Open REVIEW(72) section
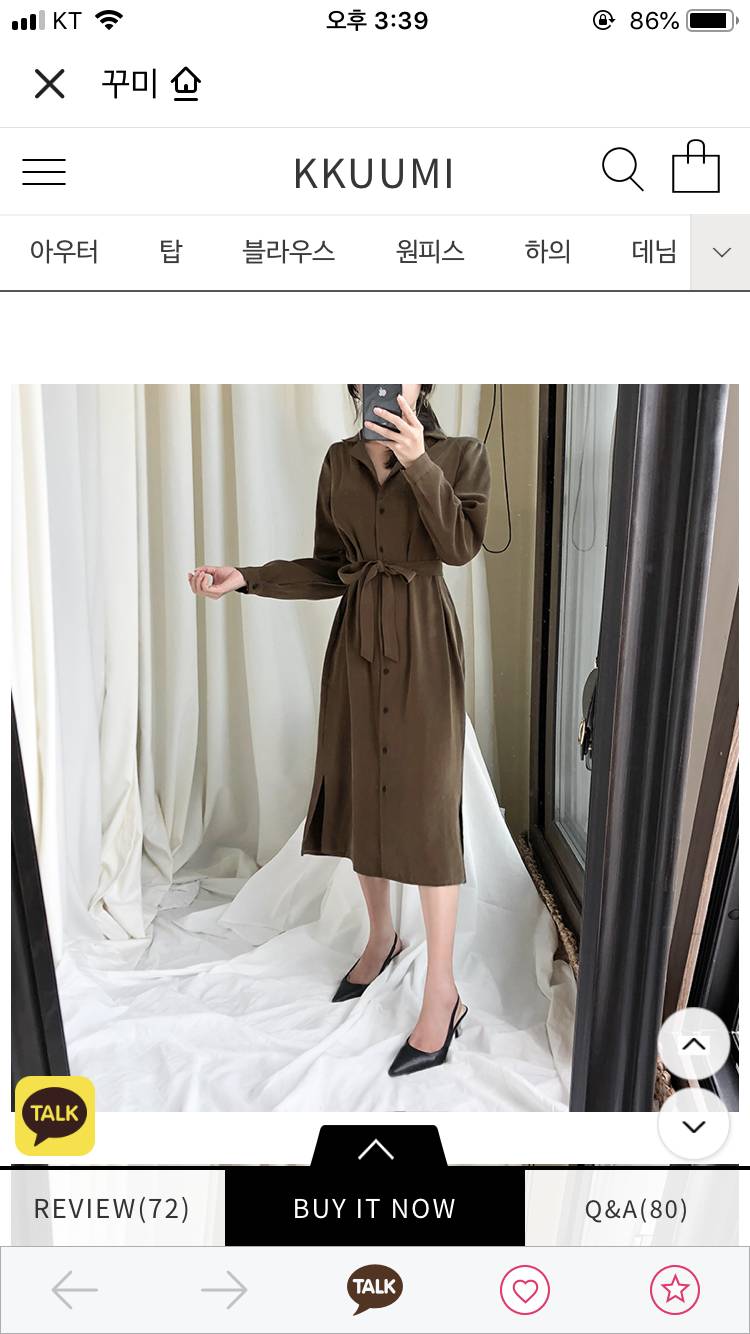This screenshot has height=1334, width=750. 112,1208
